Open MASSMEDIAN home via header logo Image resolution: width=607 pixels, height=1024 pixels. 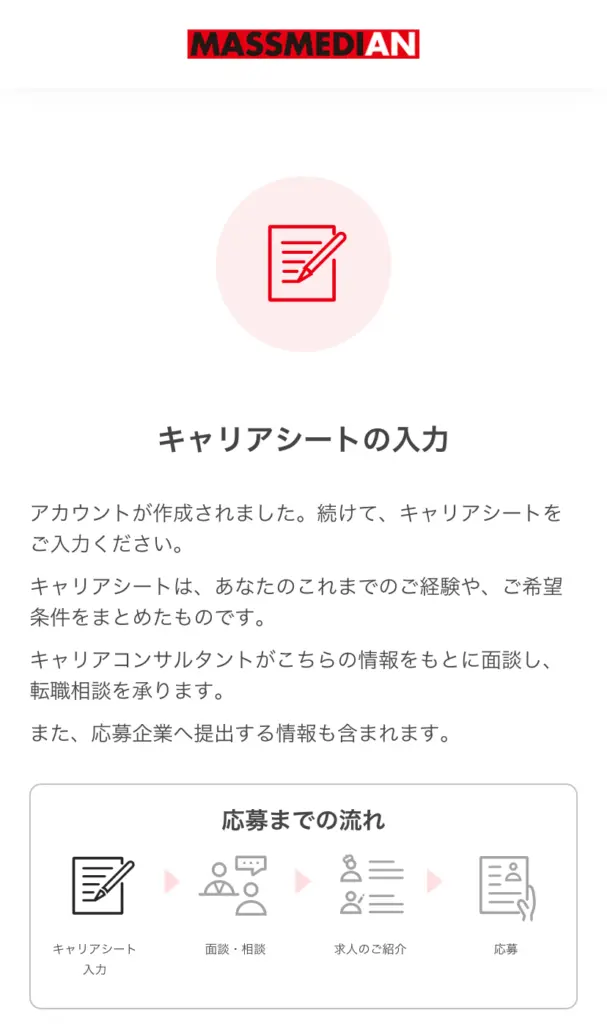tap(303, 44)
